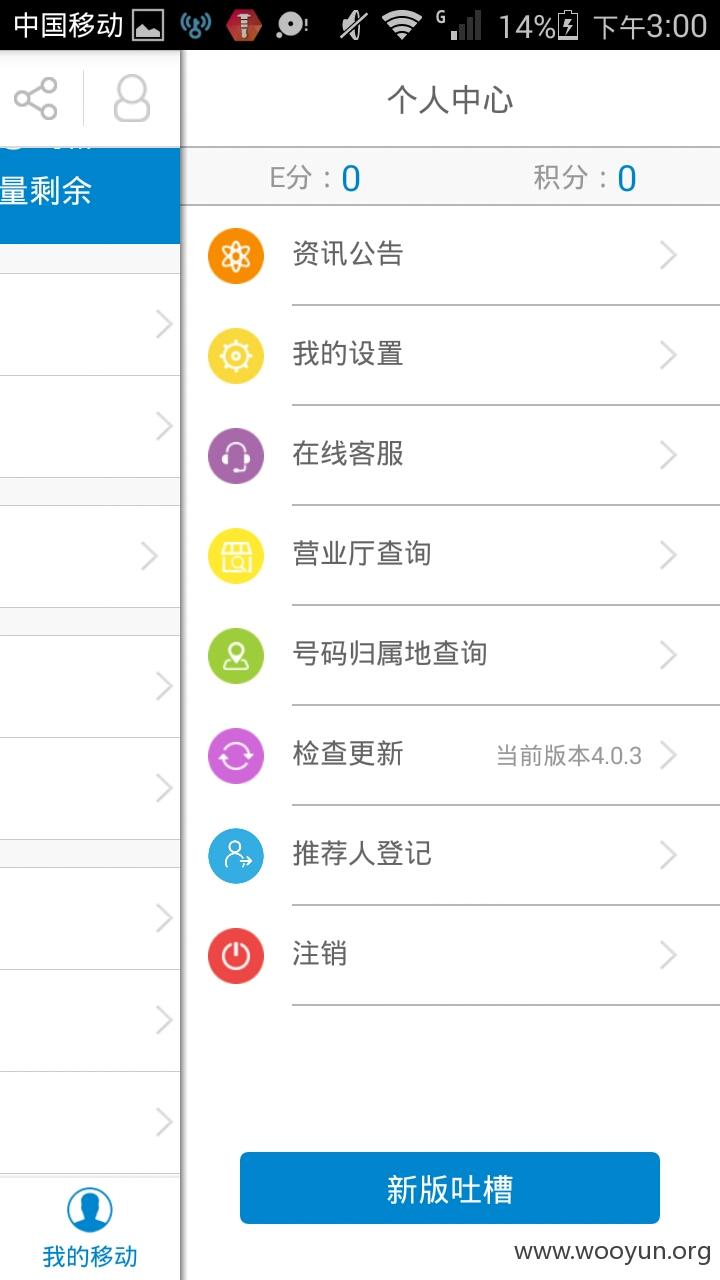Open 资讯公告 announcements
The height and width of the screenshot is (1280, 720).
pos(450,256)
